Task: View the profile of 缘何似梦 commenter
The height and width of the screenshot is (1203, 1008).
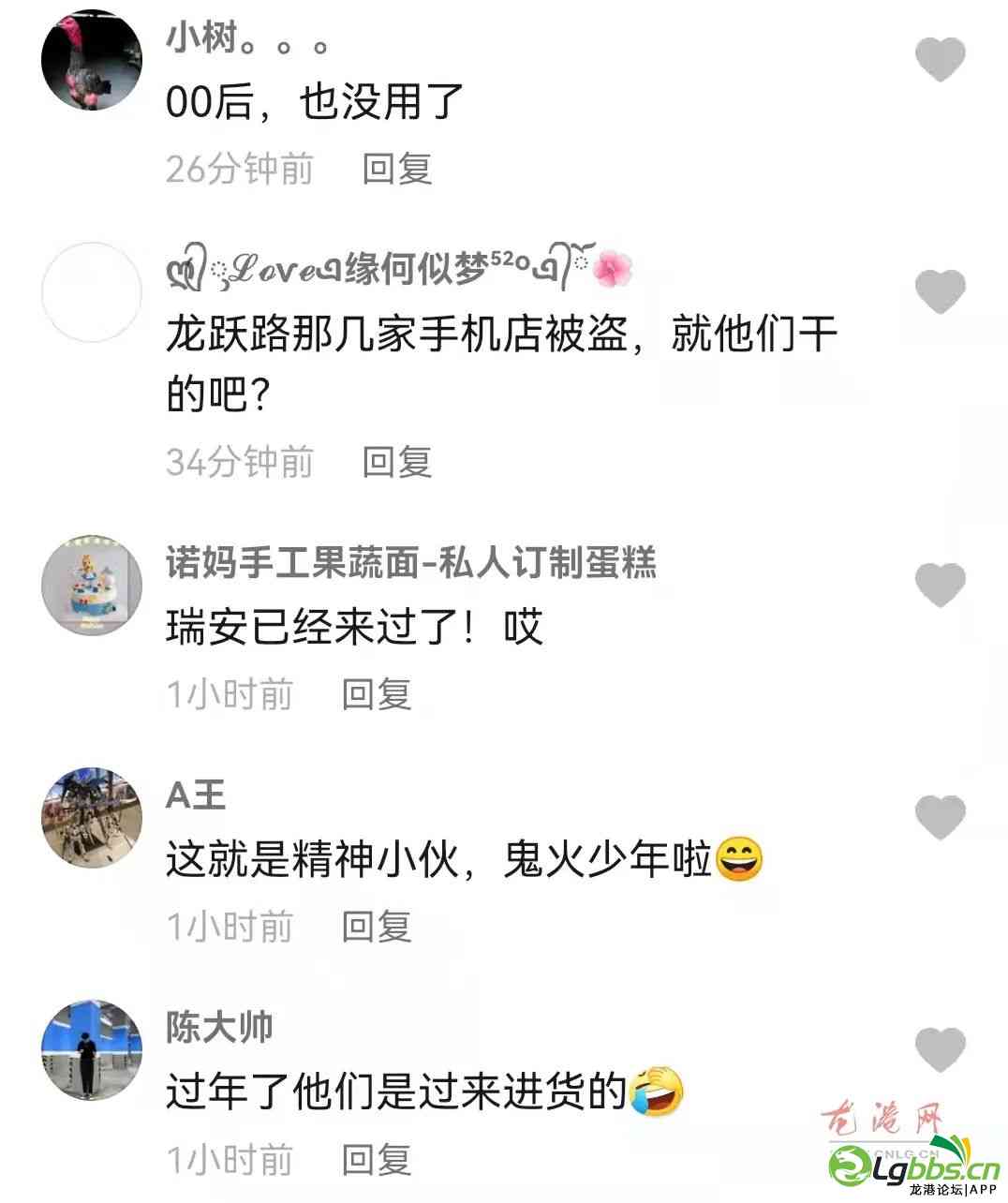Action: click(x=91, y=292)
